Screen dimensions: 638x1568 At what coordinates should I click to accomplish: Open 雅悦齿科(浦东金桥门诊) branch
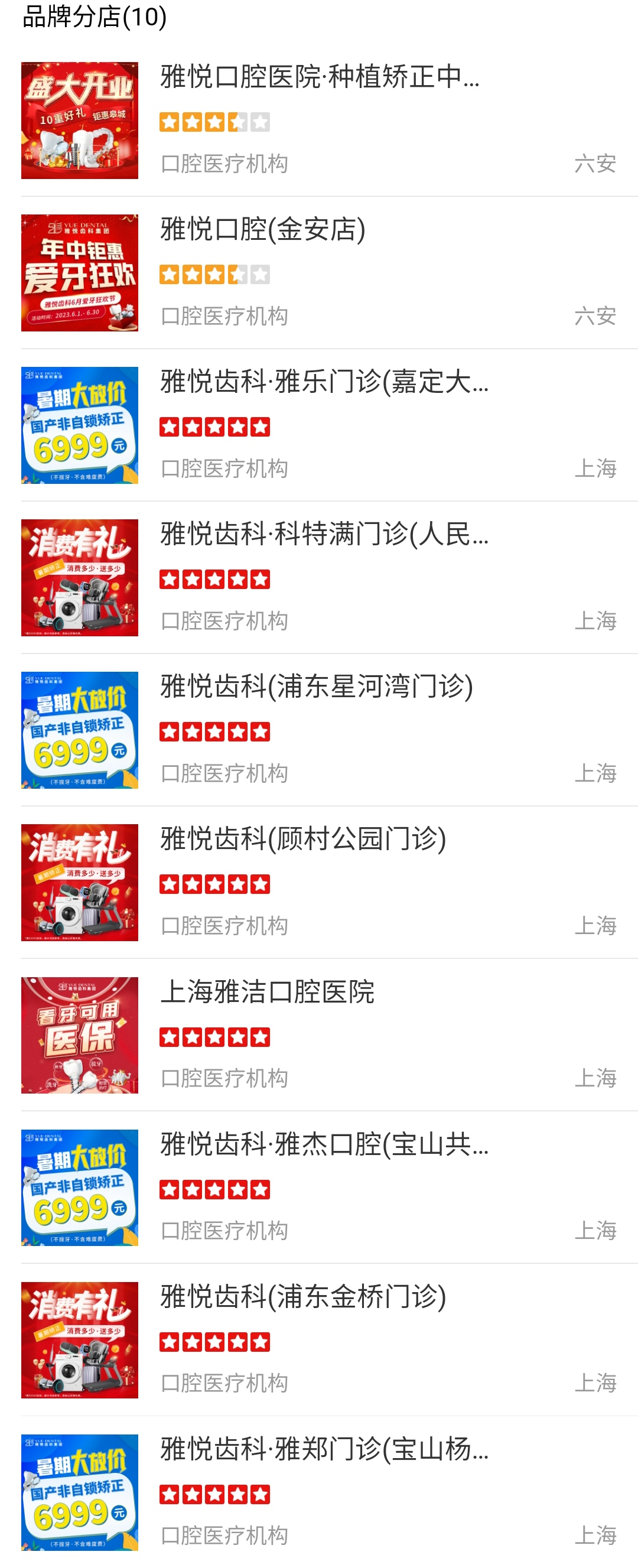[303, 1297]
